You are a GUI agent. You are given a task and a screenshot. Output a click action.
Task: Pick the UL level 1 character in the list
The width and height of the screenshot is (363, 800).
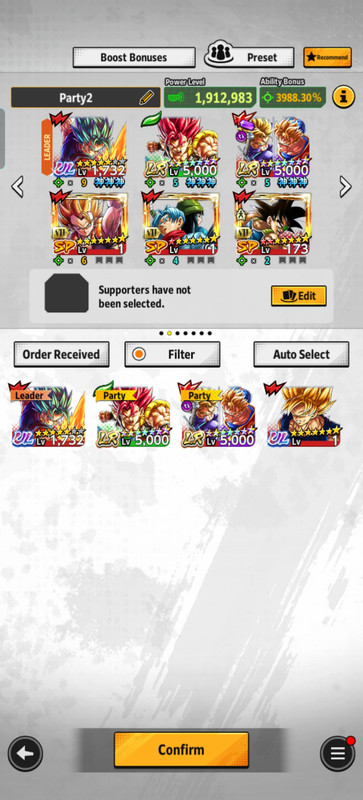click(303, 415)
